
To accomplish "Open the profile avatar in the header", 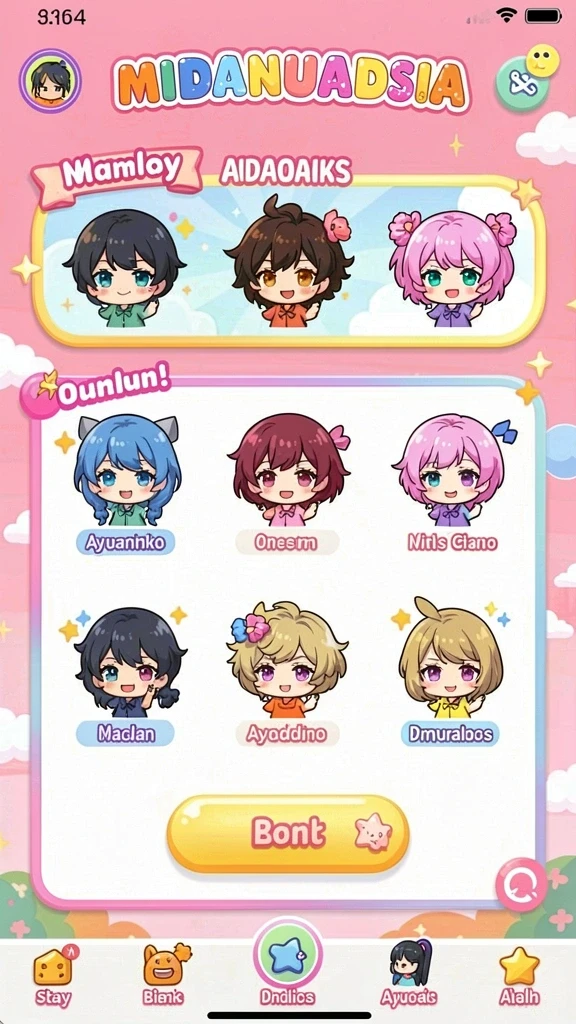I will coord(50,82).
